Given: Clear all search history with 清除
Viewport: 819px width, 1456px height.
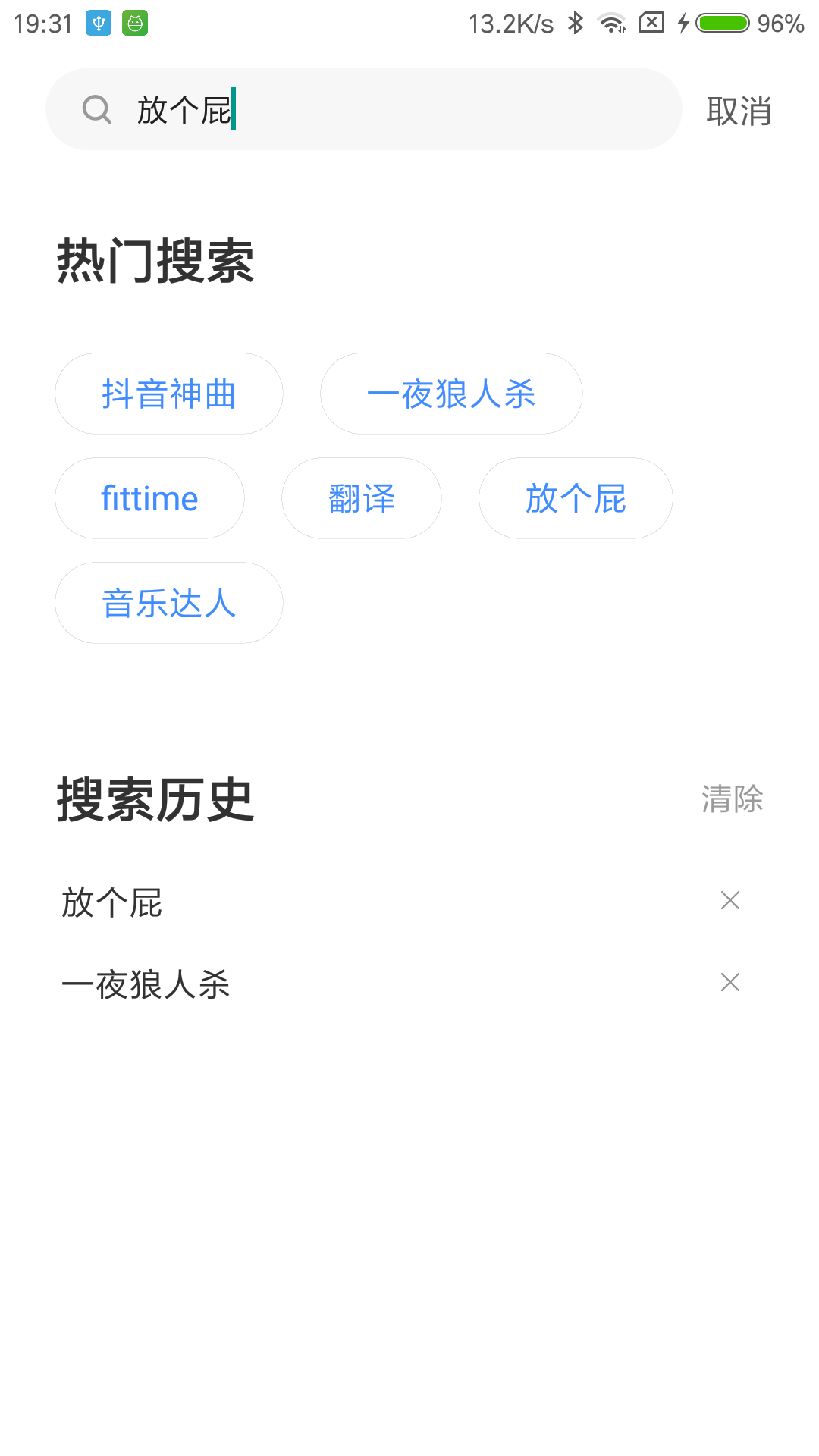Looking at the screenshot, I should pos(732,799).
